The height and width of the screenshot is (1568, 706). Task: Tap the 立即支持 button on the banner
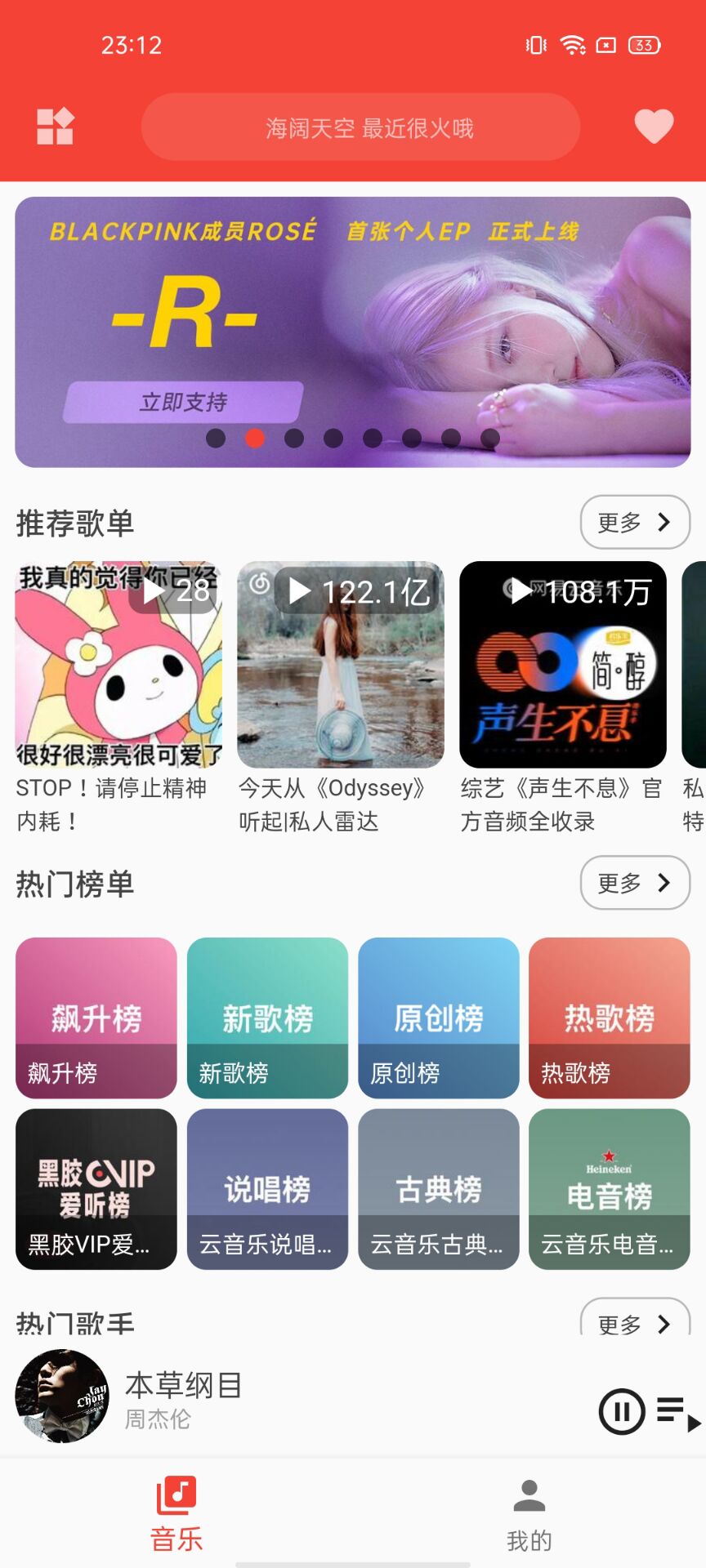[183, 402]
